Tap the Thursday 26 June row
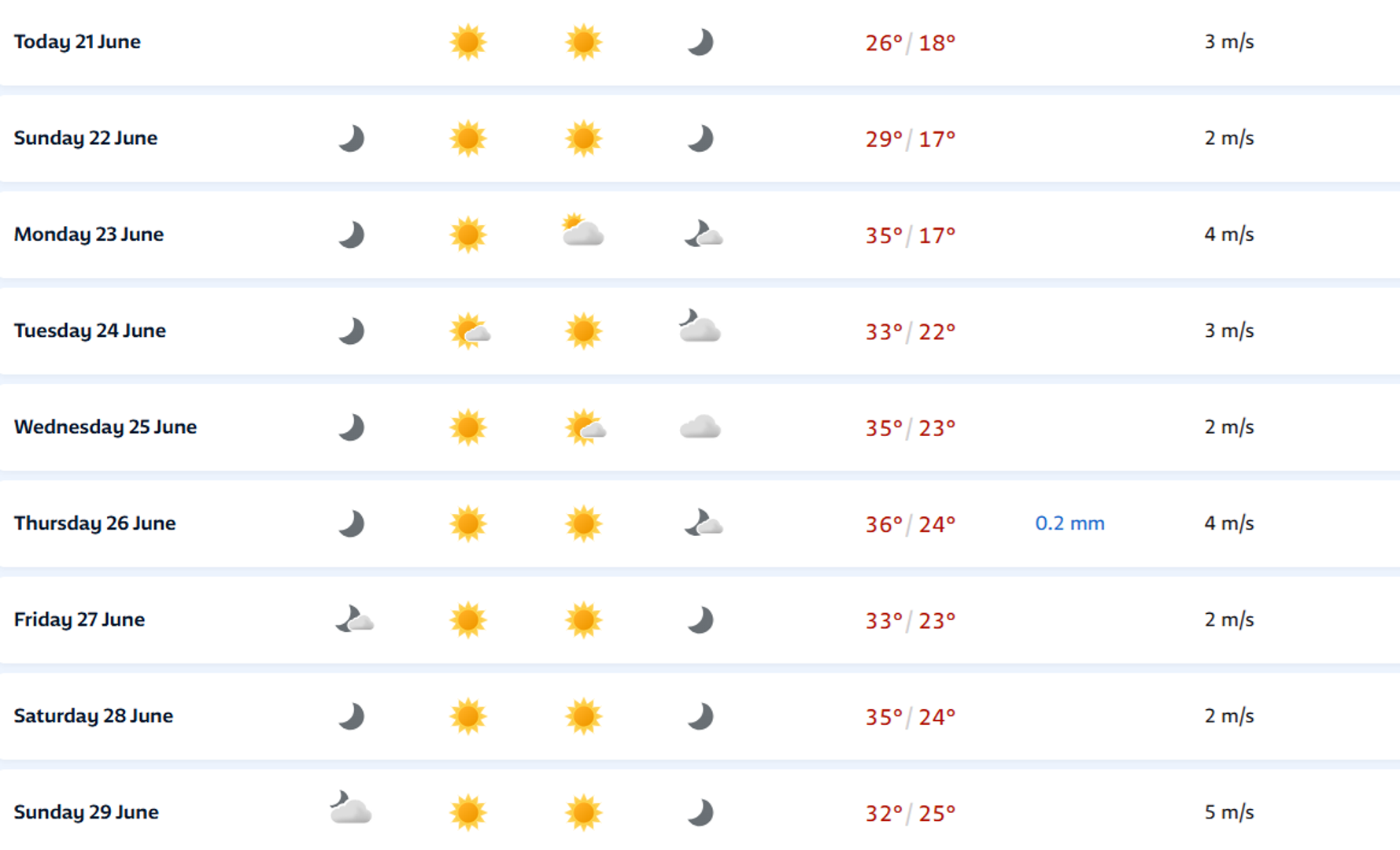Viewport: 1400px width, 850px height. point(94,523)
